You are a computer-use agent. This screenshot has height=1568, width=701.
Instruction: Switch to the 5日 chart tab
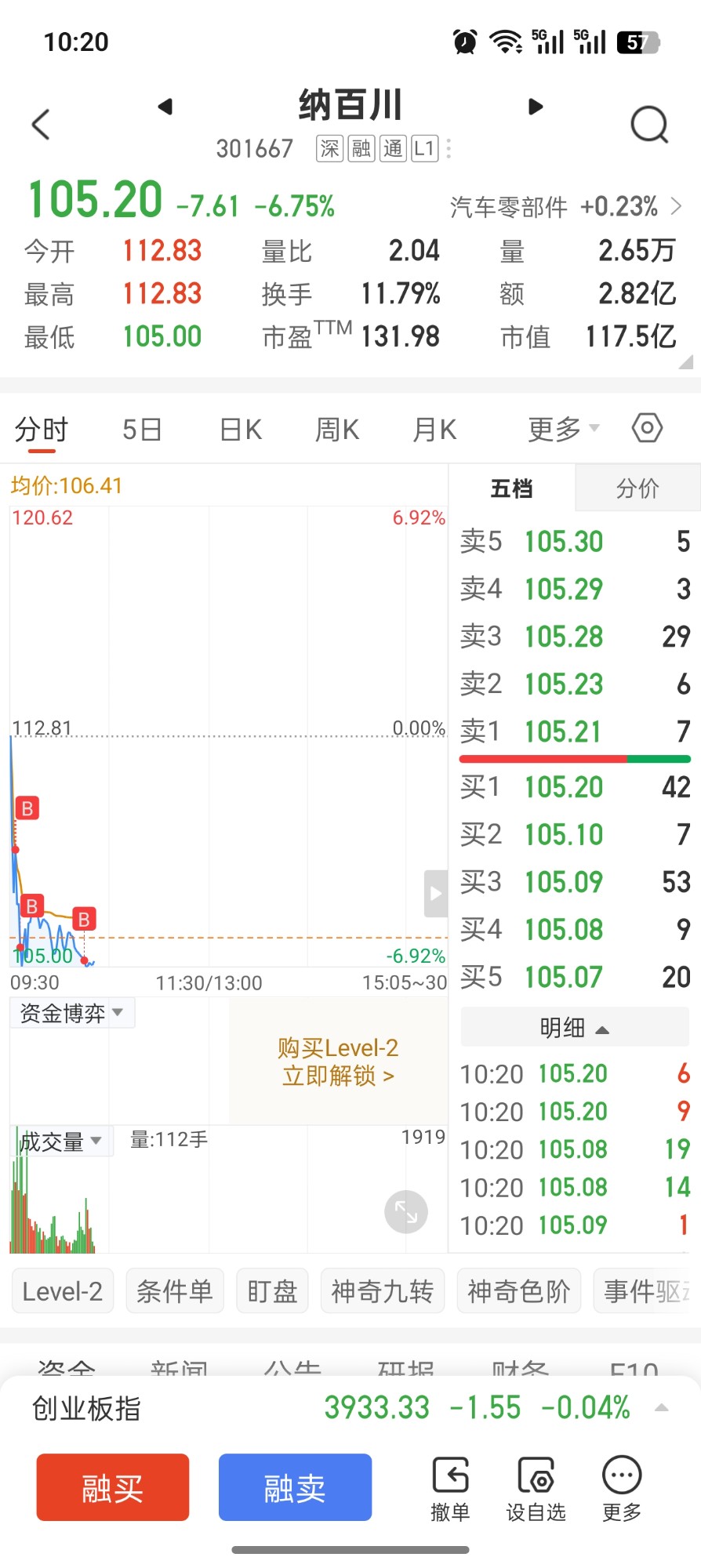coord(142,430)
